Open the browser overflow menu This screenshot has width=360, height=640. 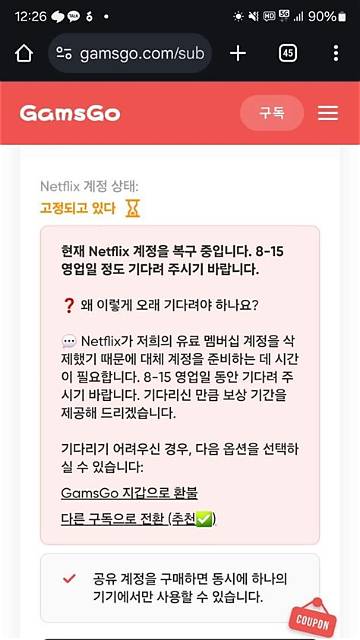336,53
